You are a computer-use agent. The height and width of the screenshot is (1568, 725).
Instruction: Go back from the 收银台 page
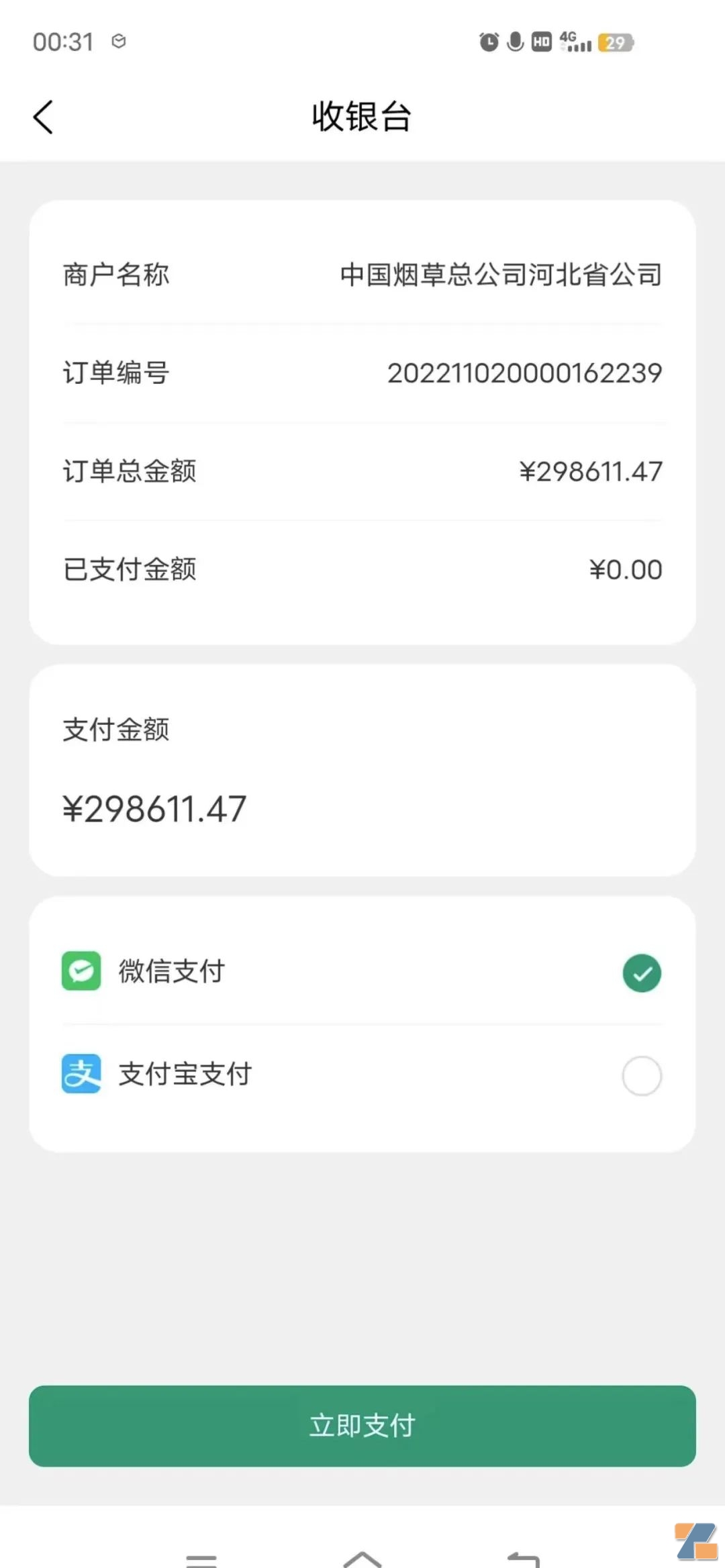[x=43, y=117]
